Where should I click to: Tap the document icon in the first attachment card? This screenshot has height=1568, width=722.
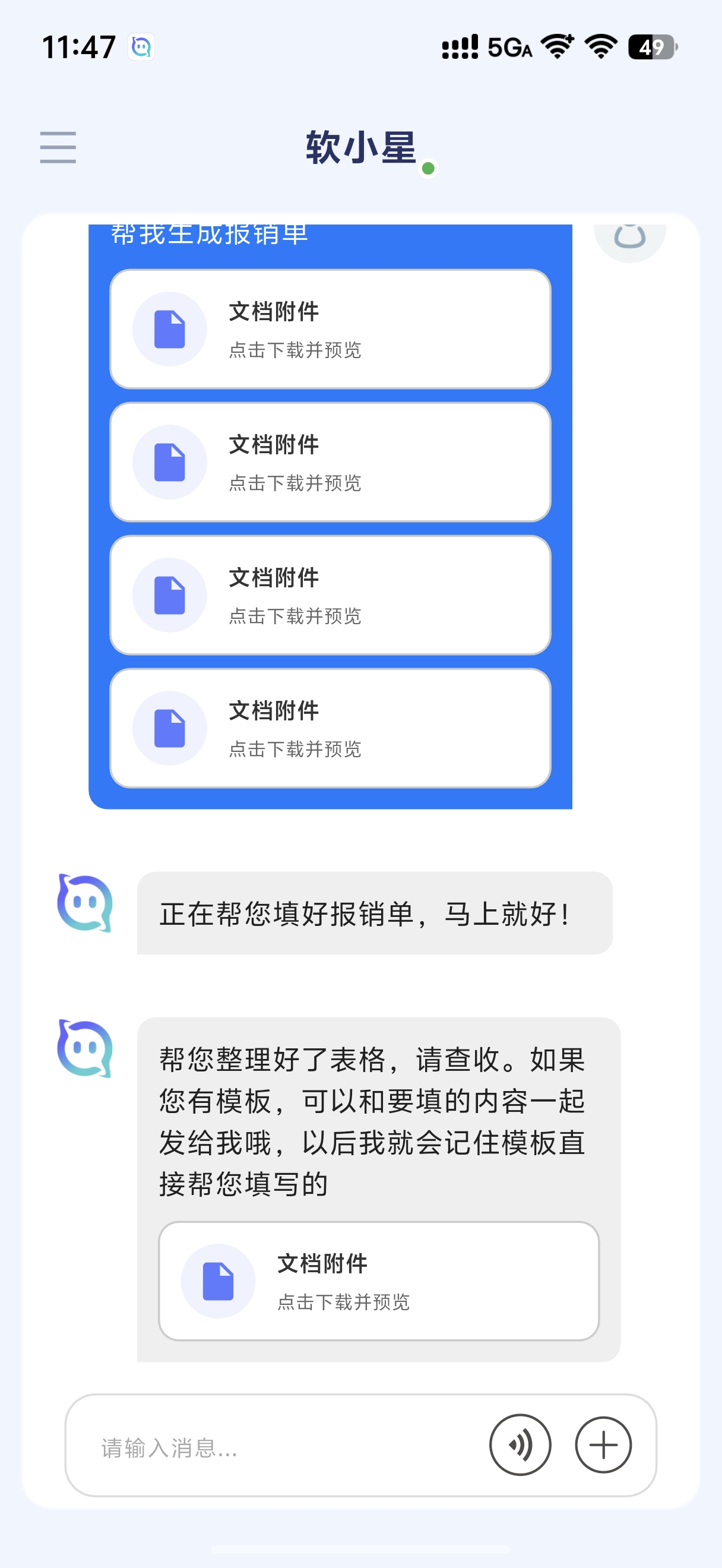point(170,328)
